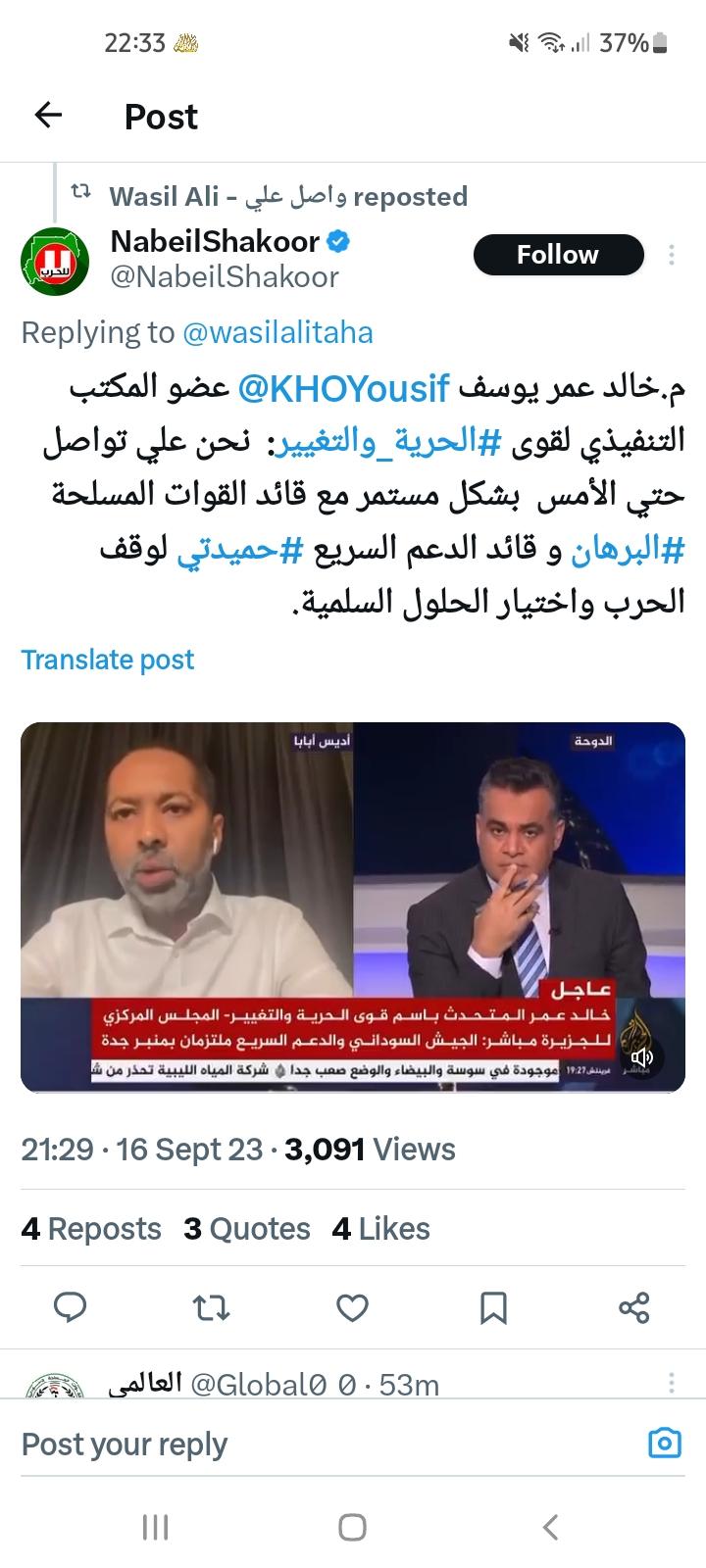Open overflow menu on NabeilShakoor's post

click(x=672, y=255)
